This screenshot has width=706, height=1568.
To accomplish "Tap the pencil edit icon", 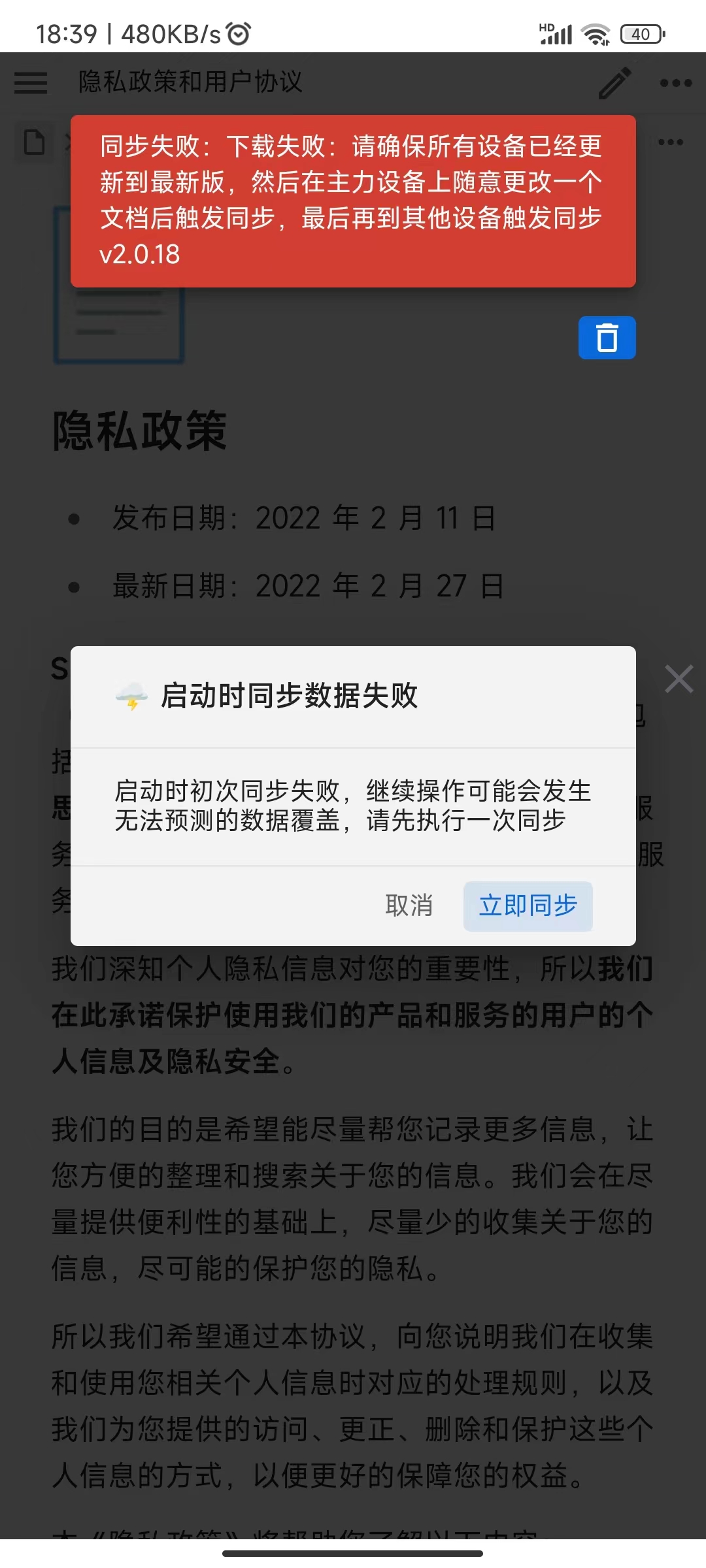I will tap(614, 83).
